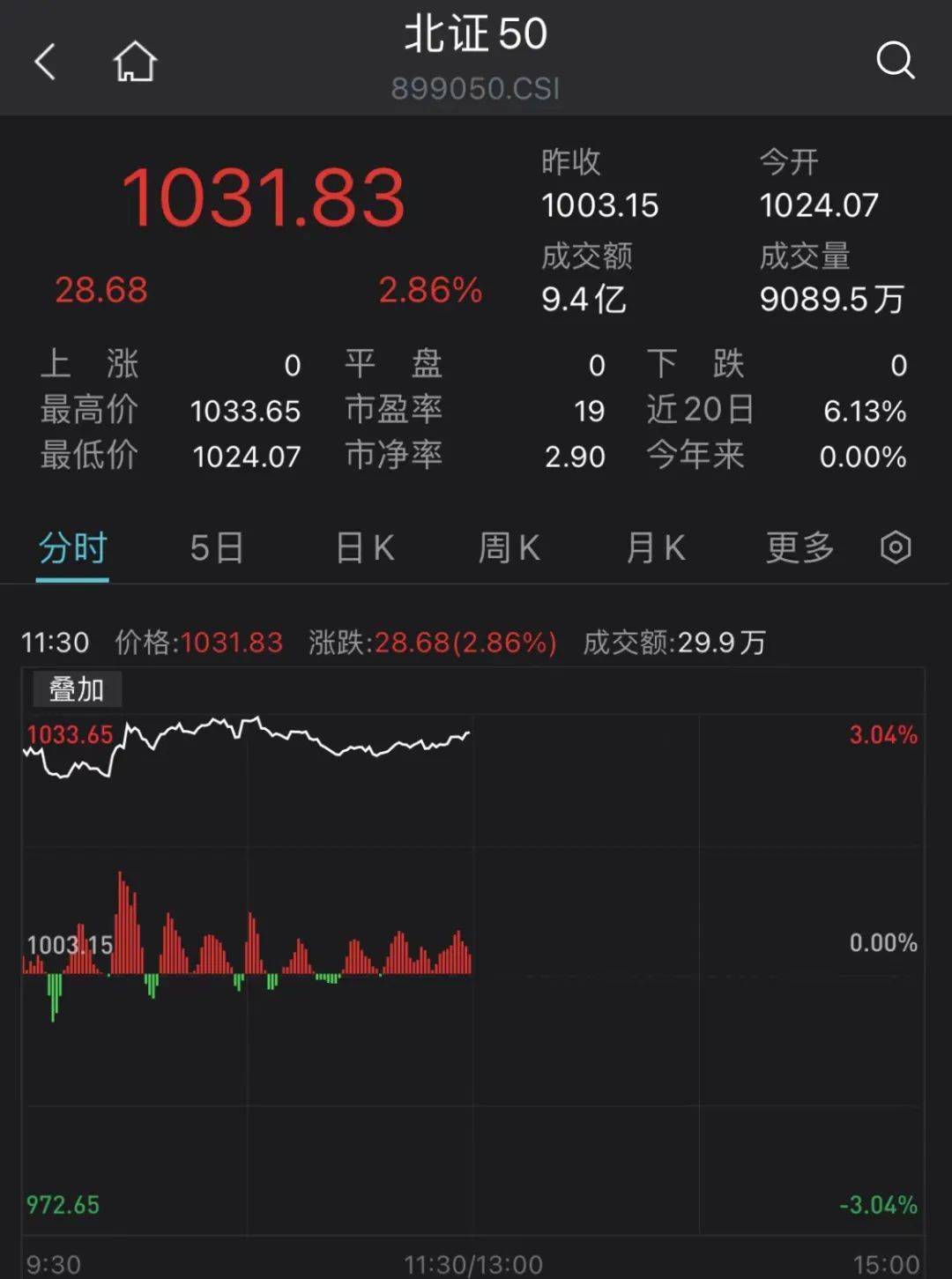
Task: Open the 日K daily candlestick view
Action: (362, 547)
